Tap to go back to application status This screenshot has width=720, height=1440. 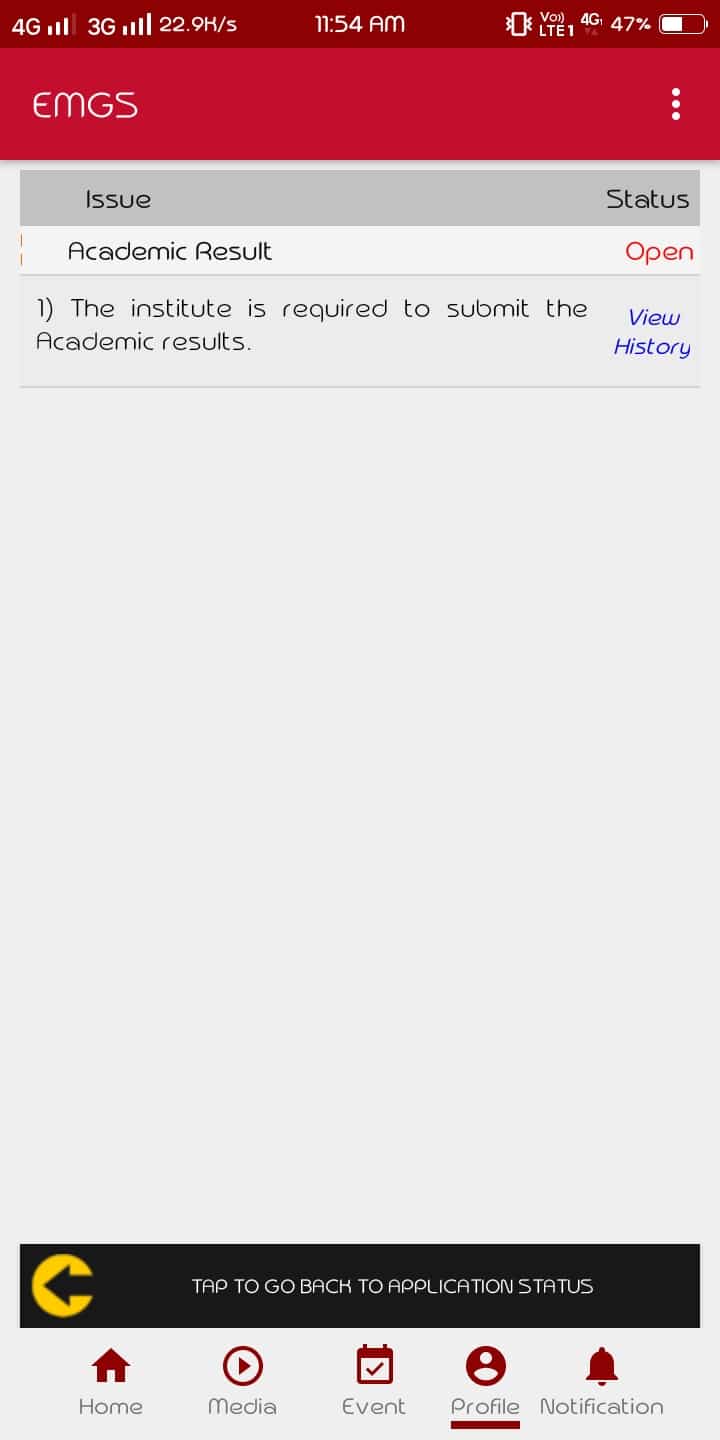[x=360, y=1286]
